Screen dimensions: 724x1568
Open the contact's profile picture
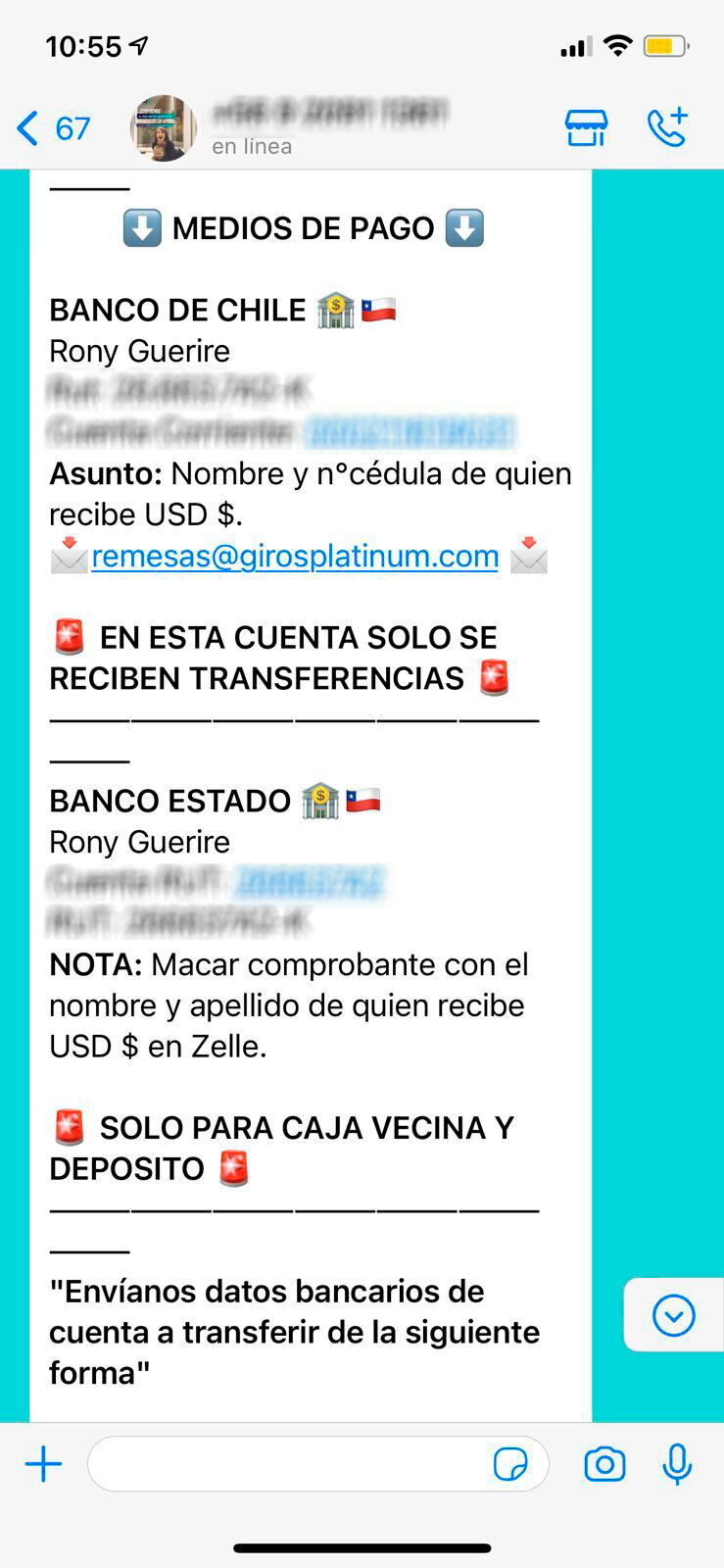[163, 128]
